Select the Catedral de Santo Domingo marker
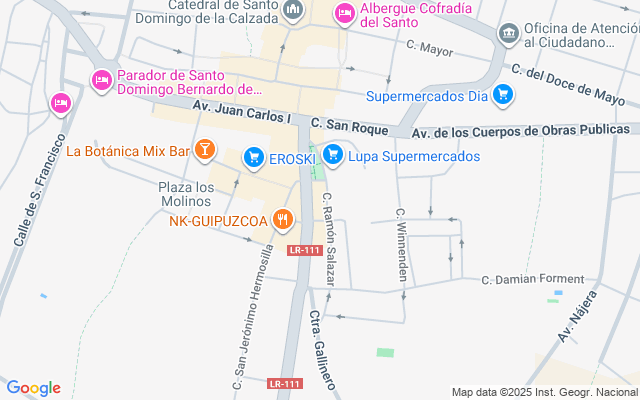 [x=293, y=12]
